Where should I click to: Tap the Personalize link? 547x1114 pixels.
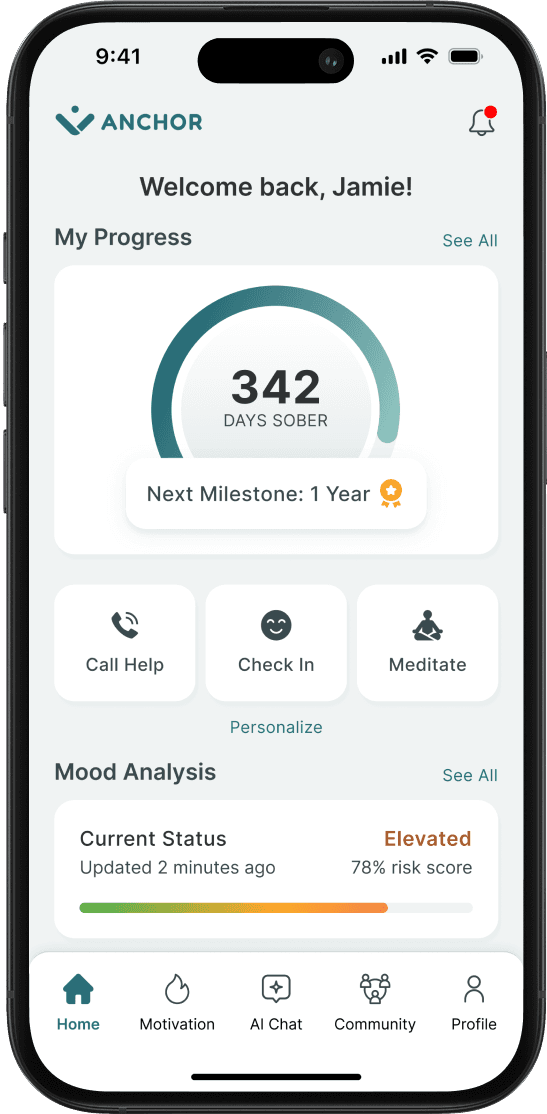(x=276, y=728)
